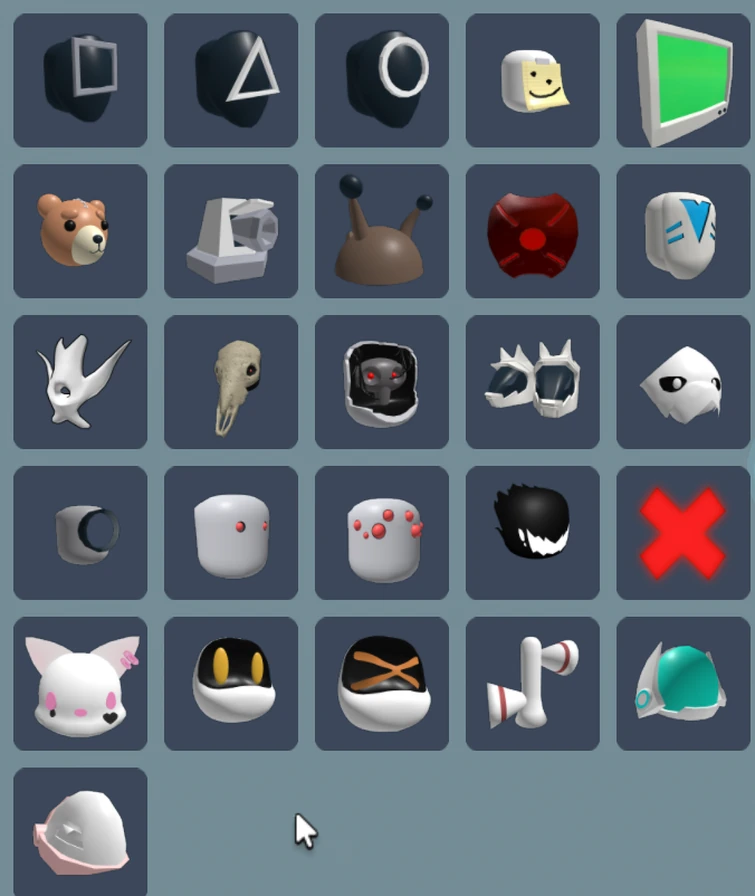Select the cracked egg with red eyes
Image resolution: width=755 pixels, height=896 pixels.
[382, 382]
